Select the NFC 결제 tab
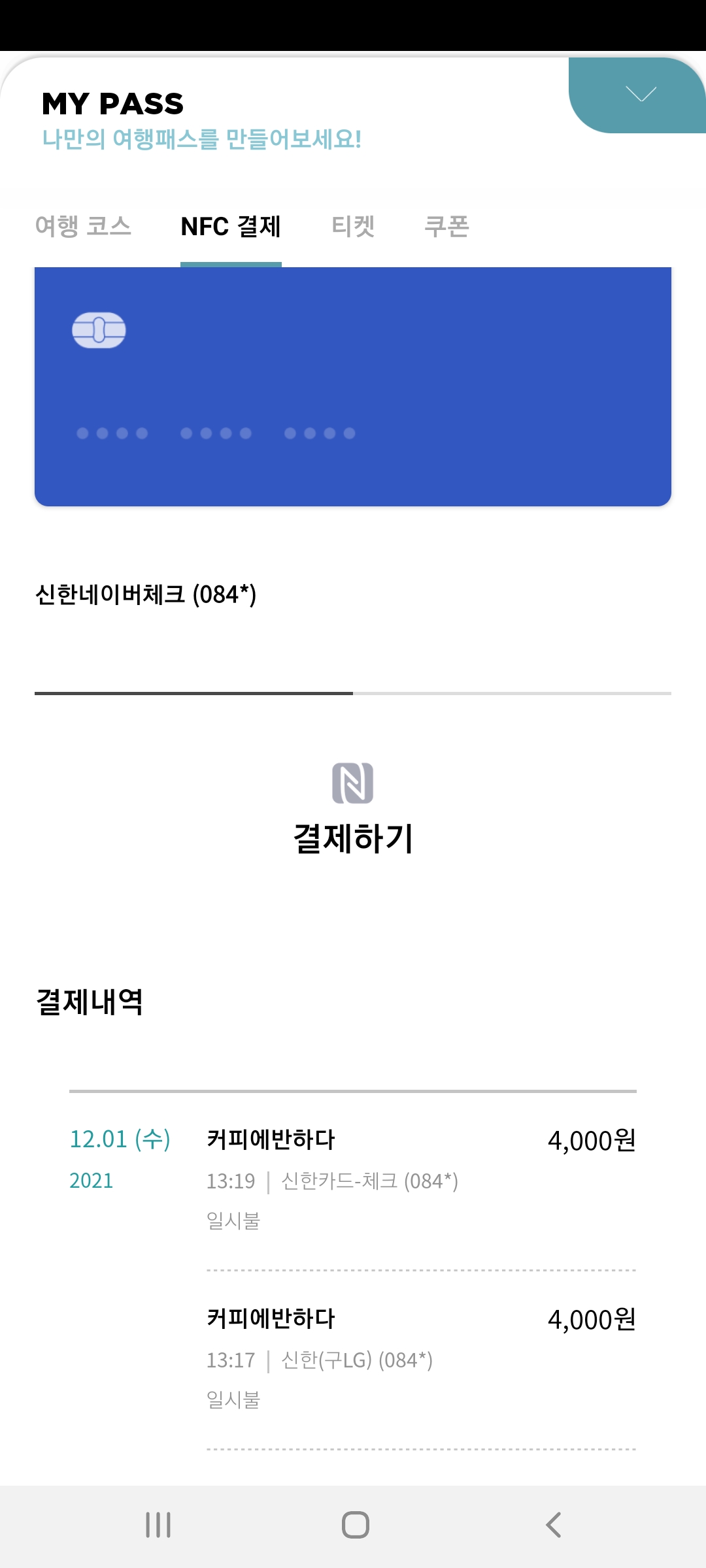 (x=231, y=227)
